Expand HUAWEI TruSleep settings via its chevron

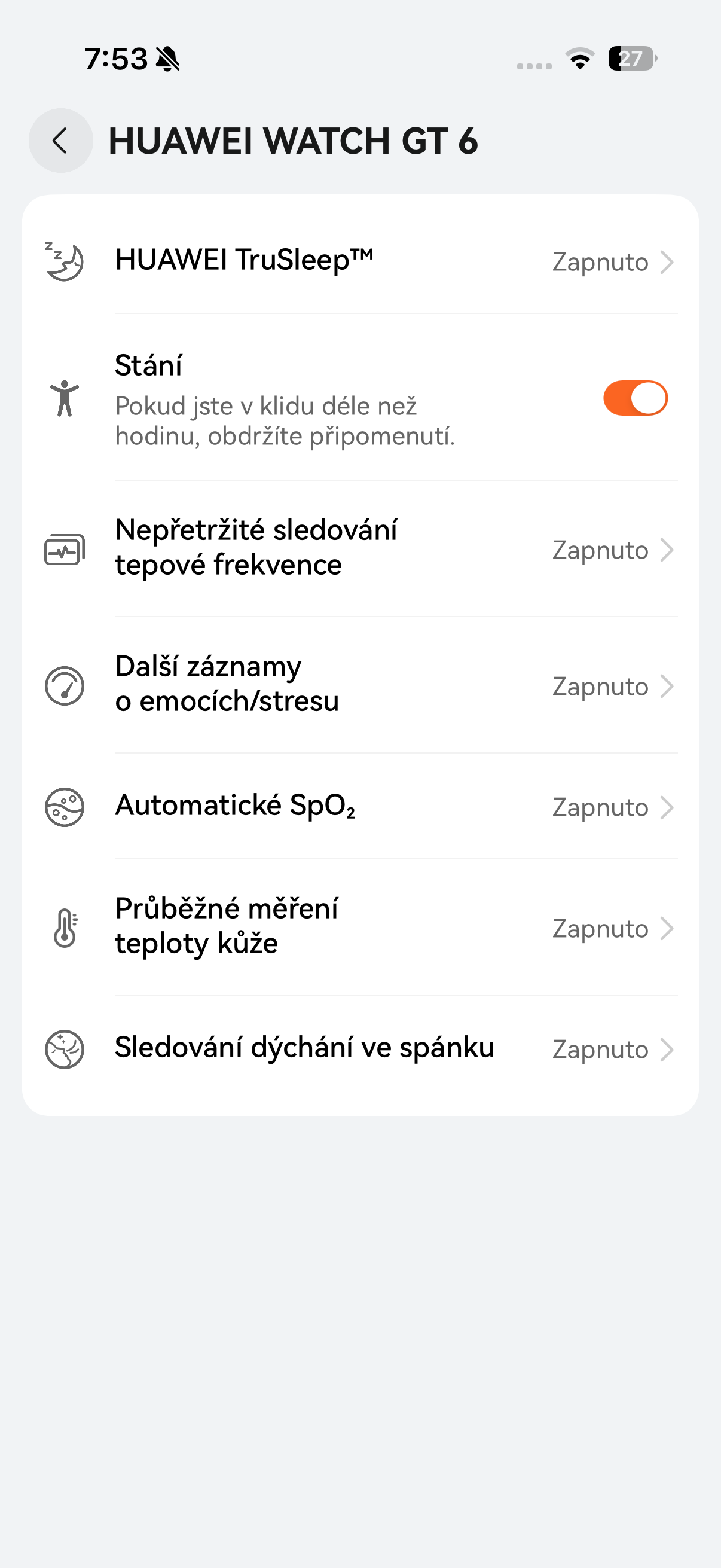667,262
